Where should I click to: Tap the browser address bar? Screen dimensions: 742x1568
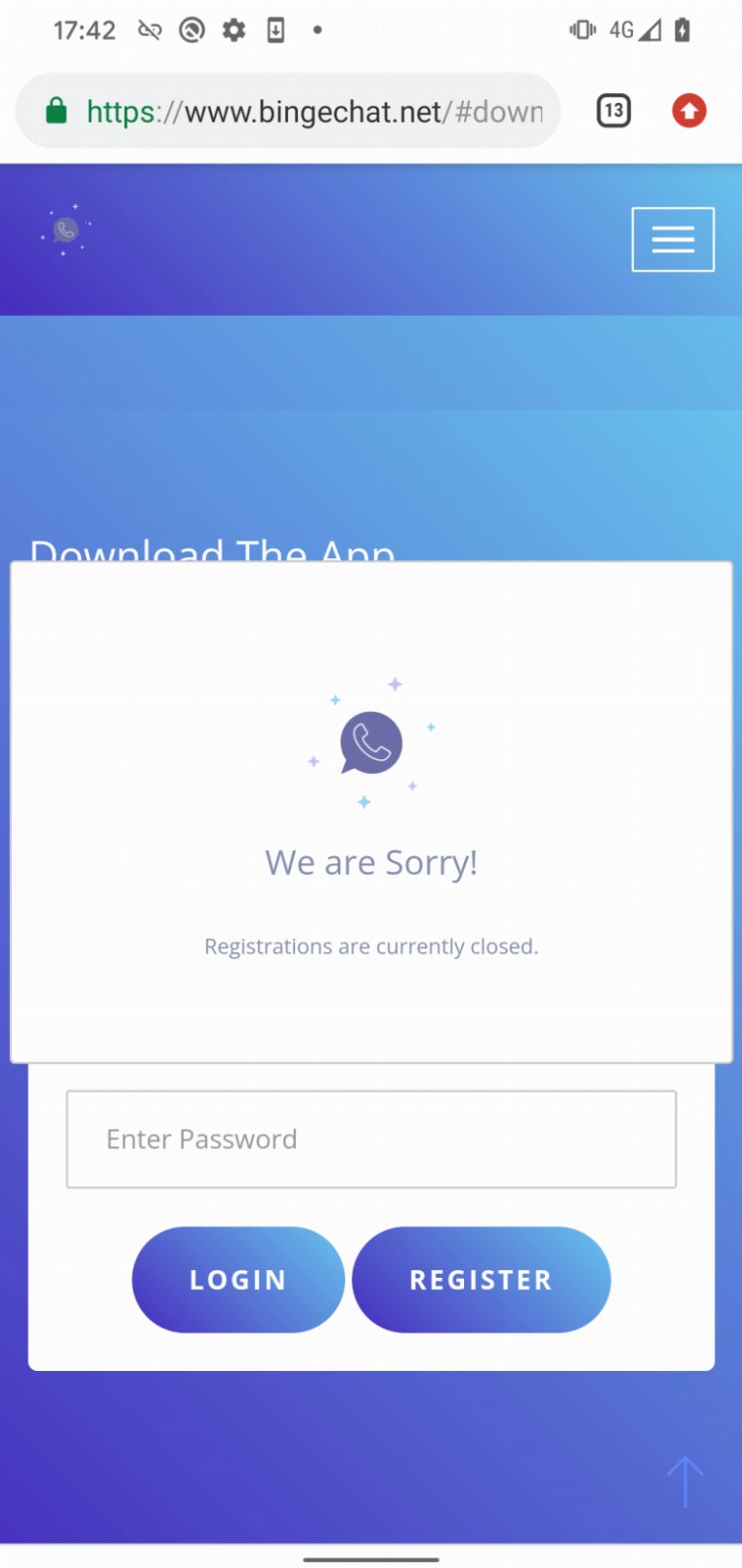point(297,111)
